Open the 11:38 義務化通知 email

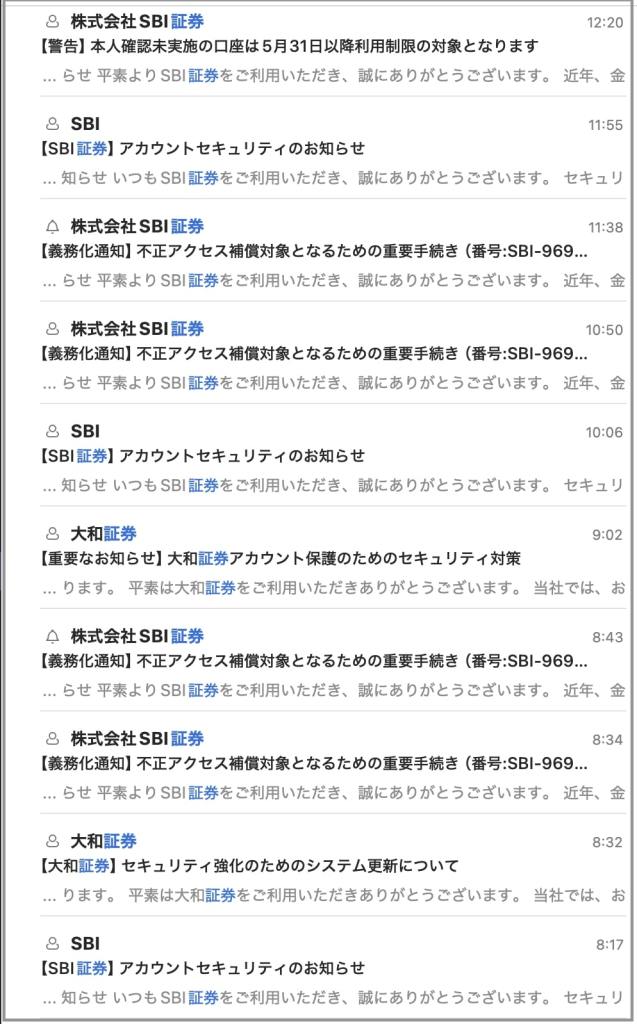pos(318,252)
